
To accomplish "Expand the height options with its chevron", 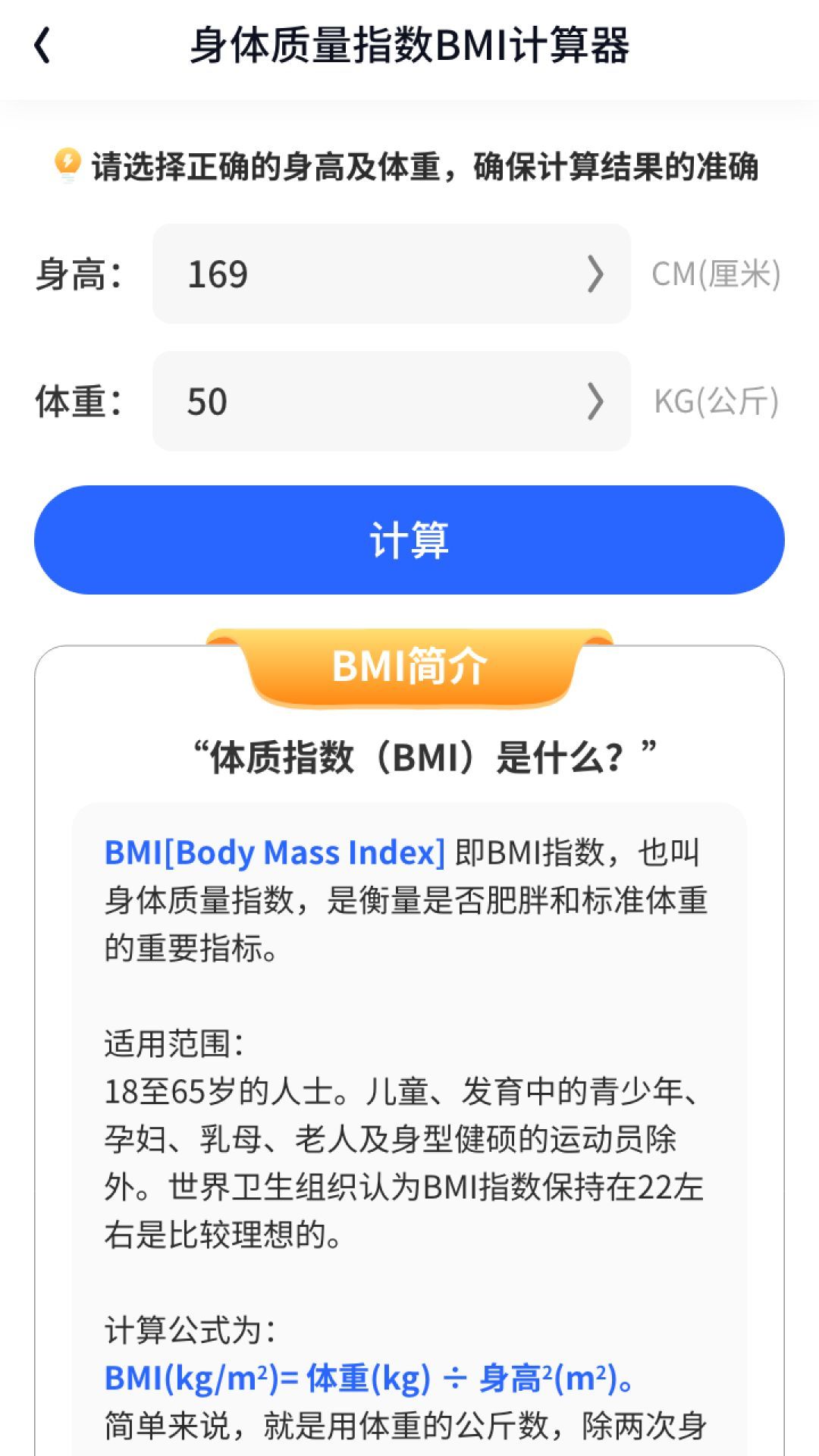I will coord(595,275).
